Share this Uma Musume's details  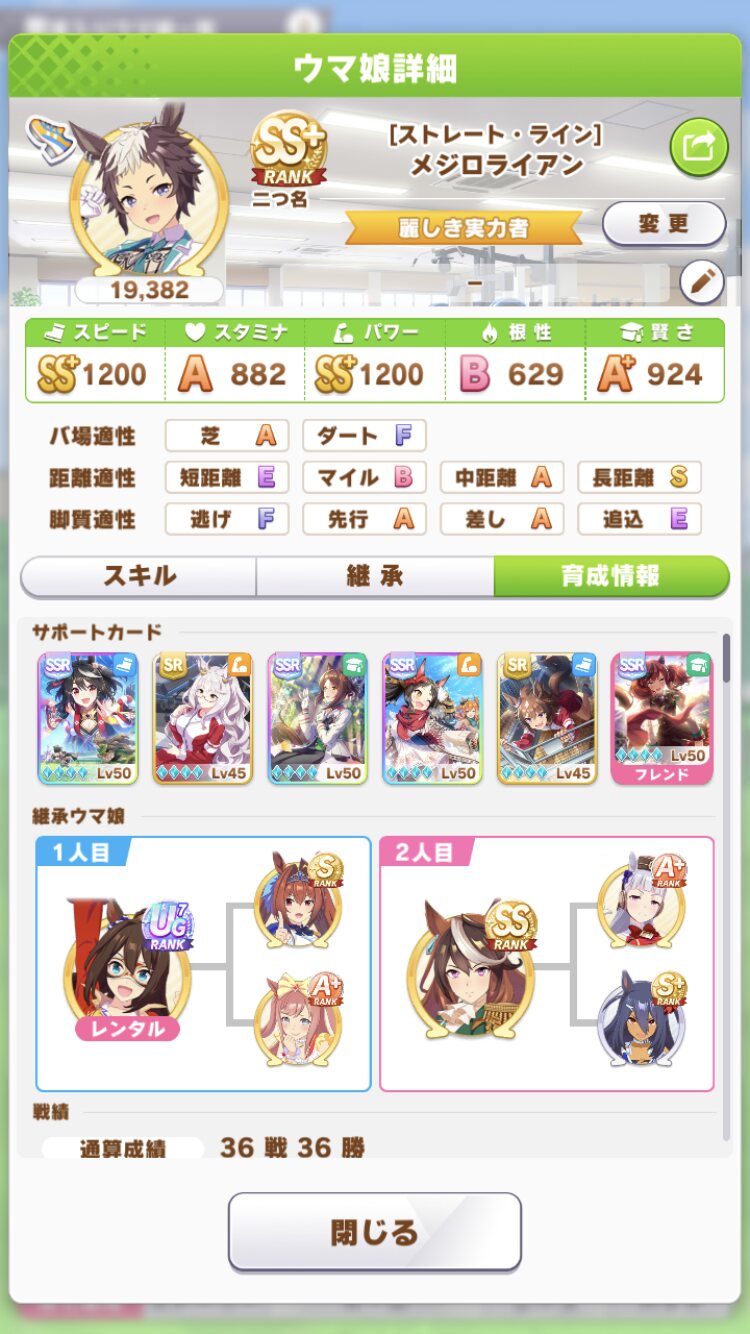point(698,147)
